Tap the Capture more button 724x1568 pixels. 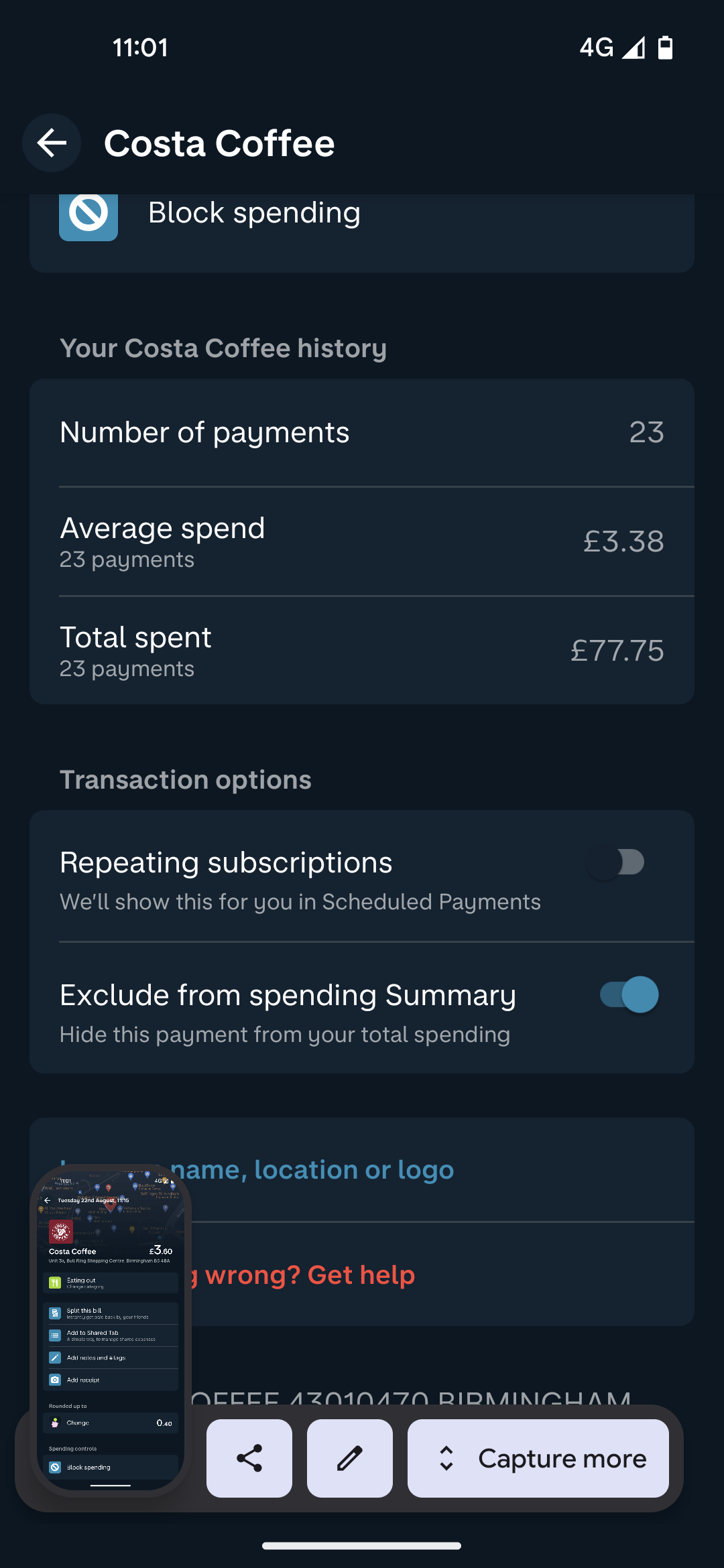click(x=538, y=1458)
